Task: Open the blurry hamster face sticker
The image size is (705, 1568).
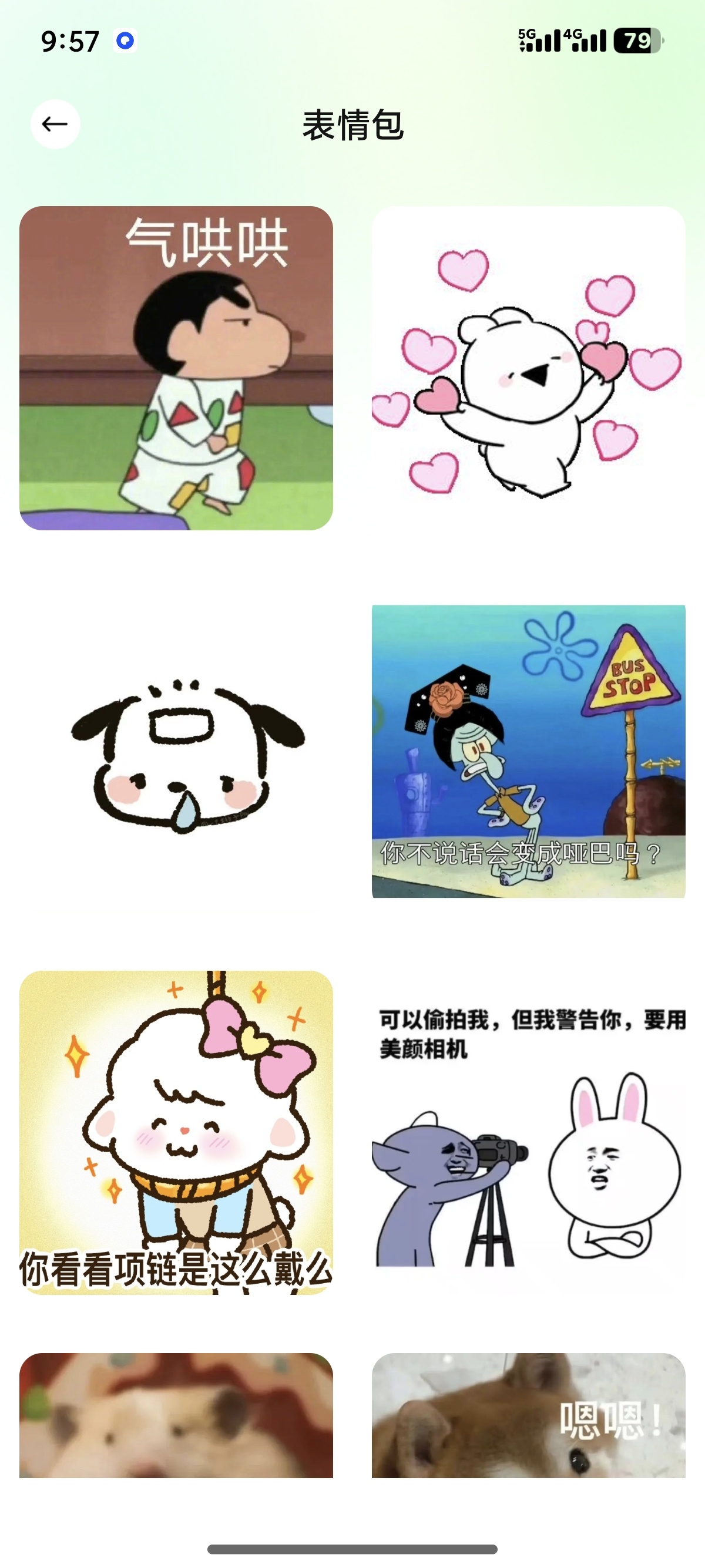Action: pos(176,1415)
